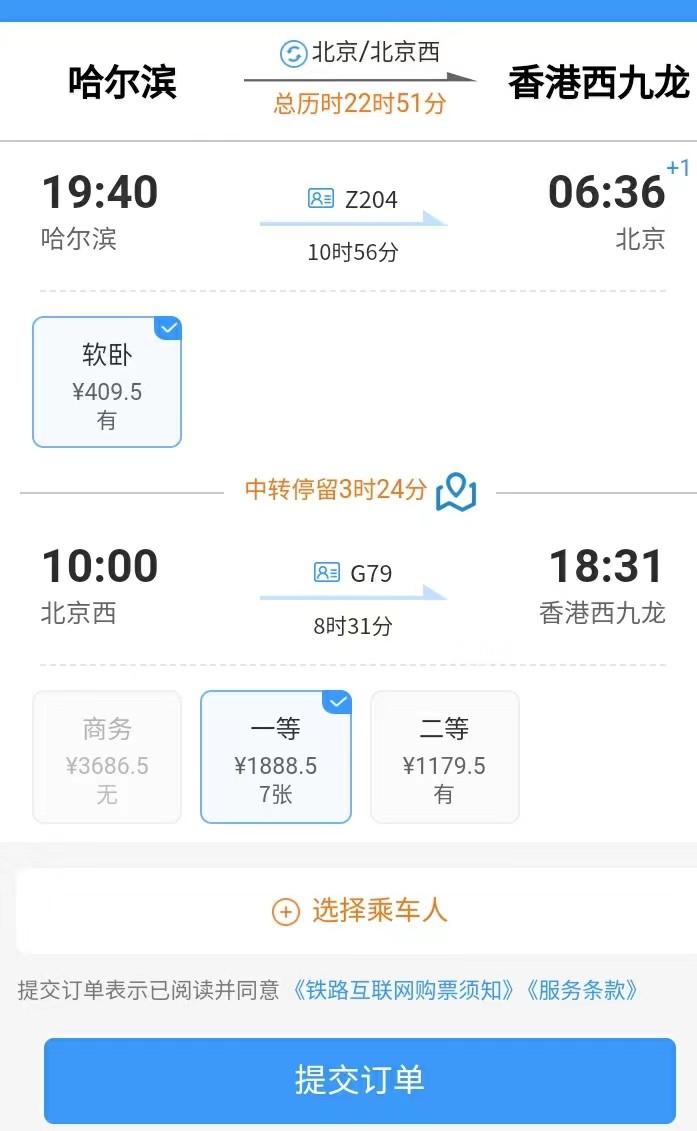Choose the 商务 seat class for G79
Screen dimensions: 697x1131
(107, 757)
